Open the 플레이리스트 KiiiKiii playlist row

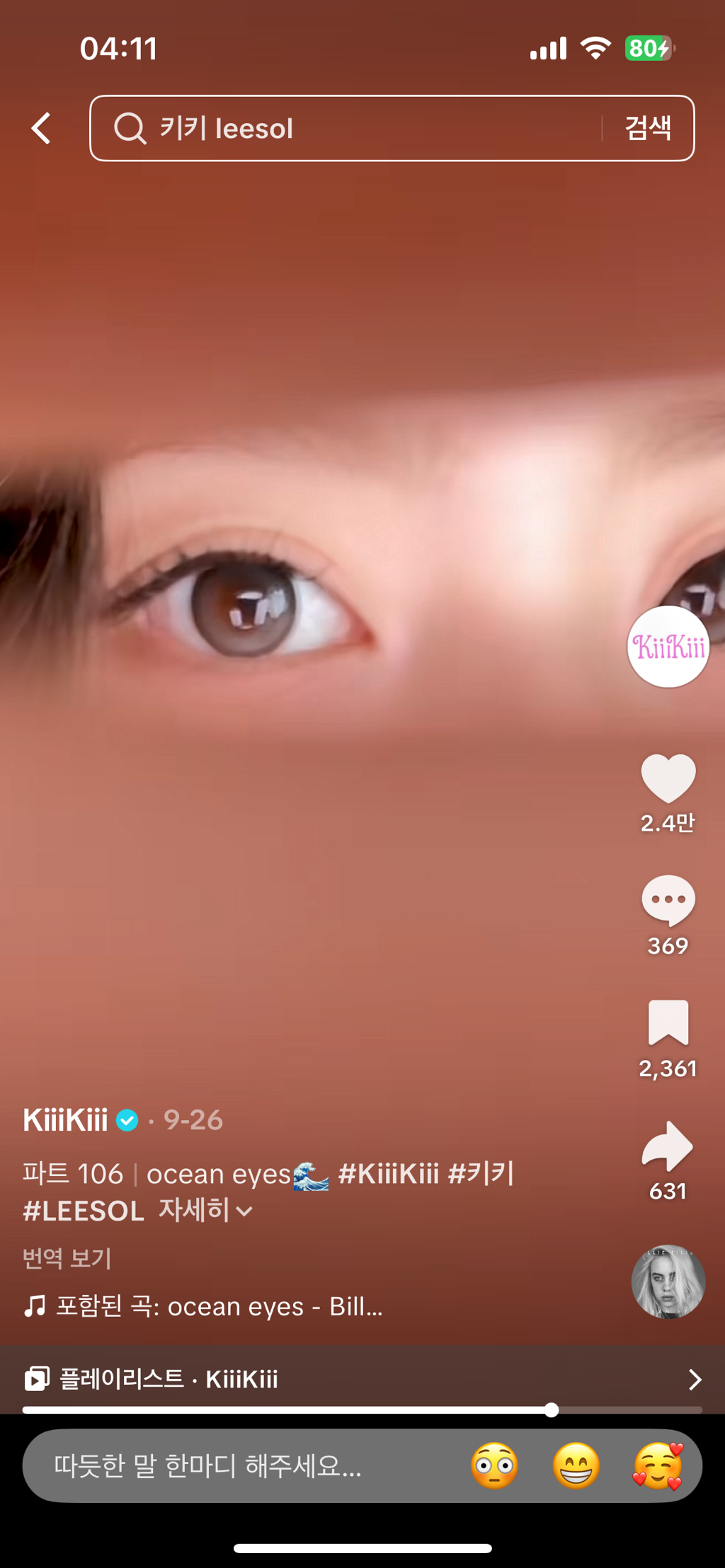[362, 1379]
